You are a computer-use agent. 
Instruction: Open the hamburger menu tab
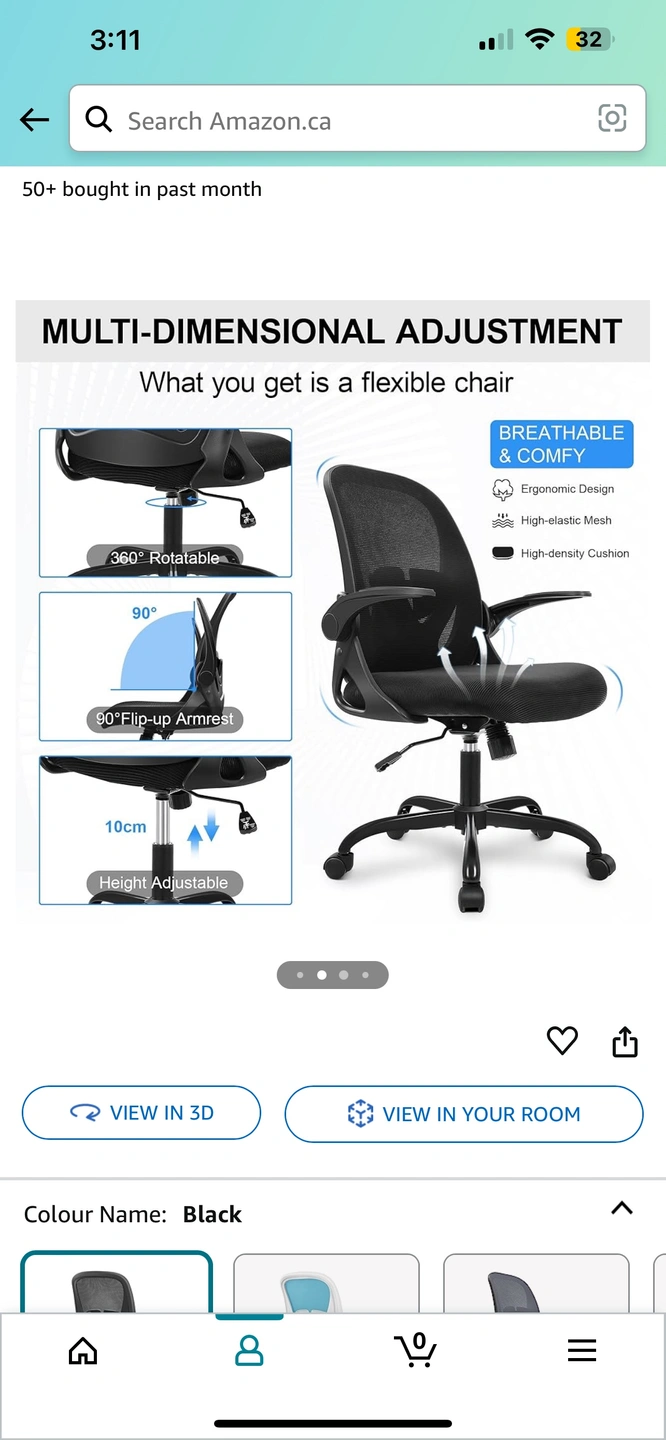pyautogui.click(x=582, y=1351)
